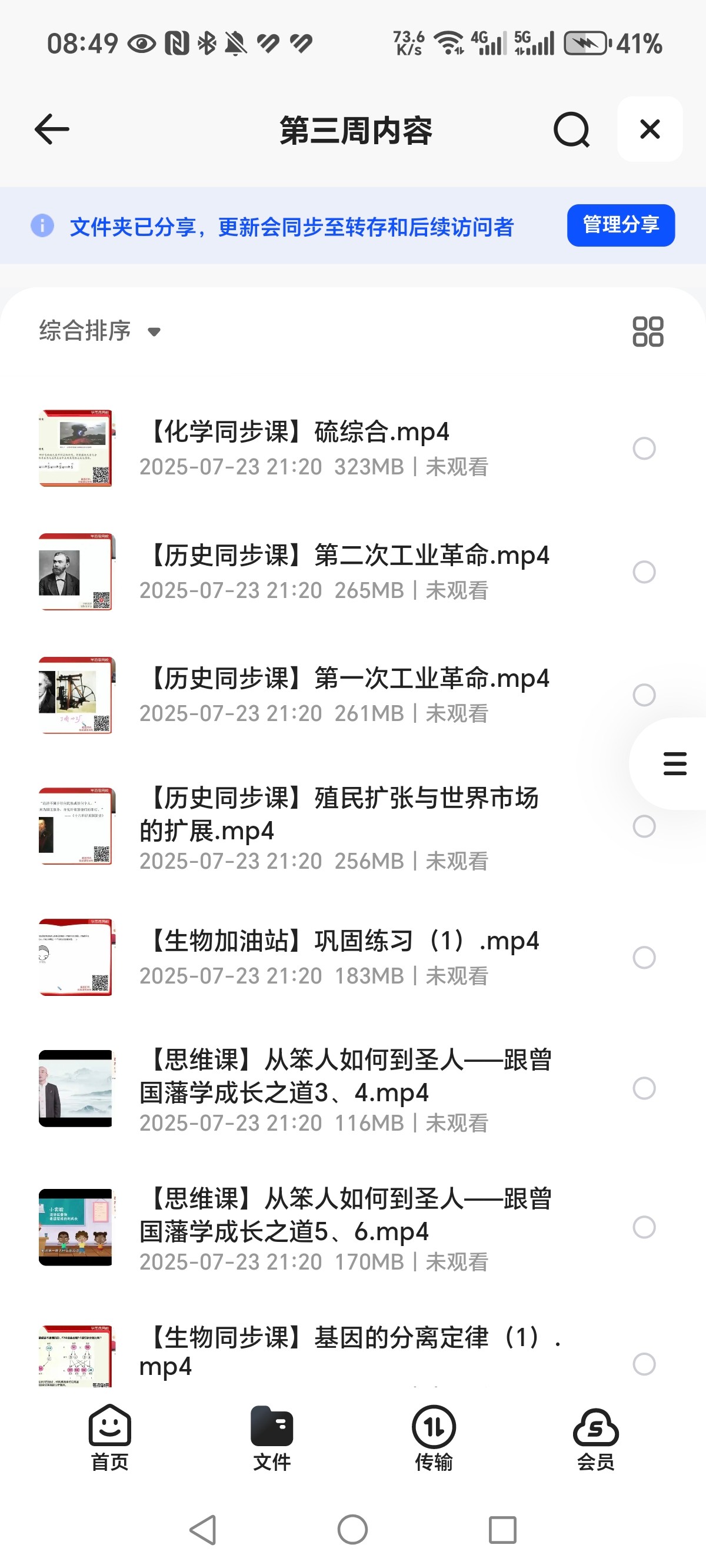Open 【化学同步课】硫综合.mp4 video
This screenshot has width=706, height=1568.
point(299,432)
